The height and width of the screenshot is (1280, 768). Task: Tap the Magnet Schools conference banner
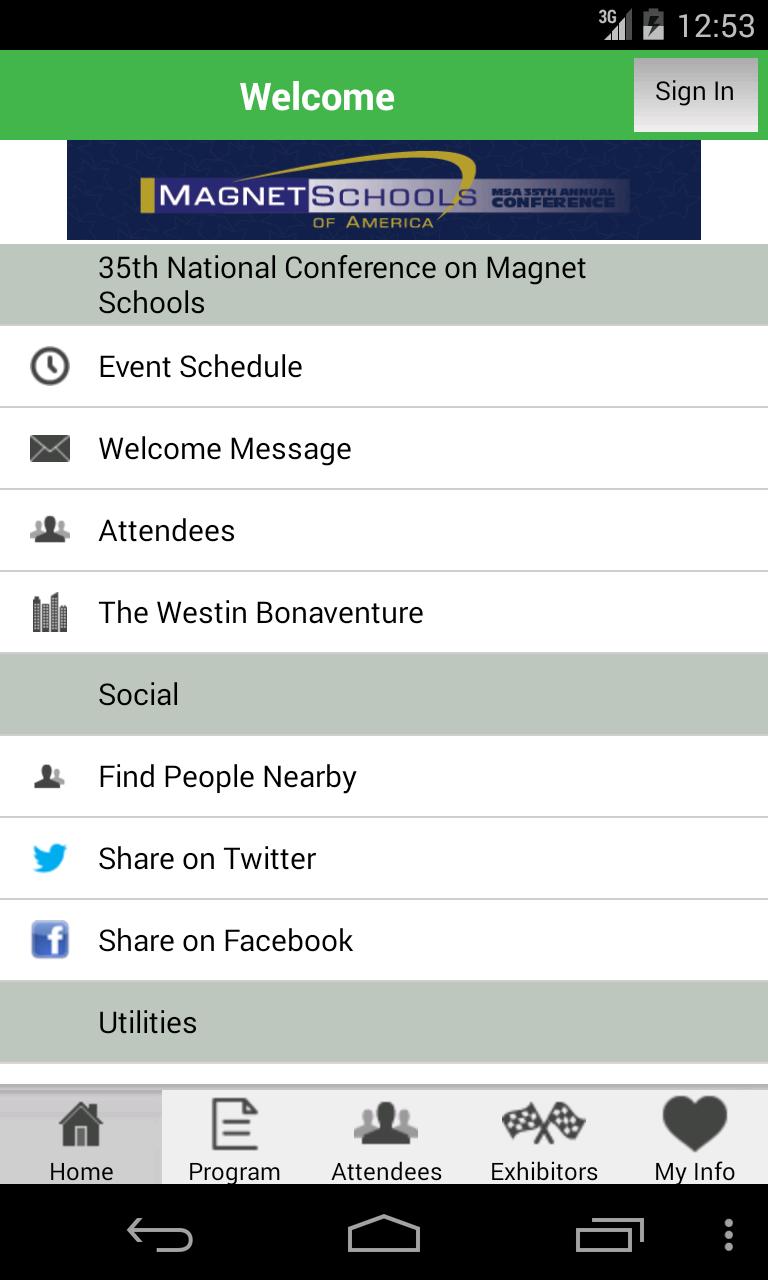384,190
